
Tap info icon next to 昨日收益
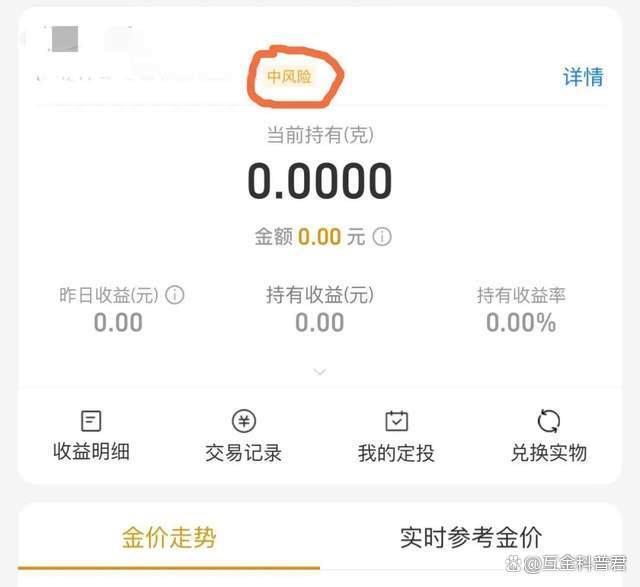point(175,295)
